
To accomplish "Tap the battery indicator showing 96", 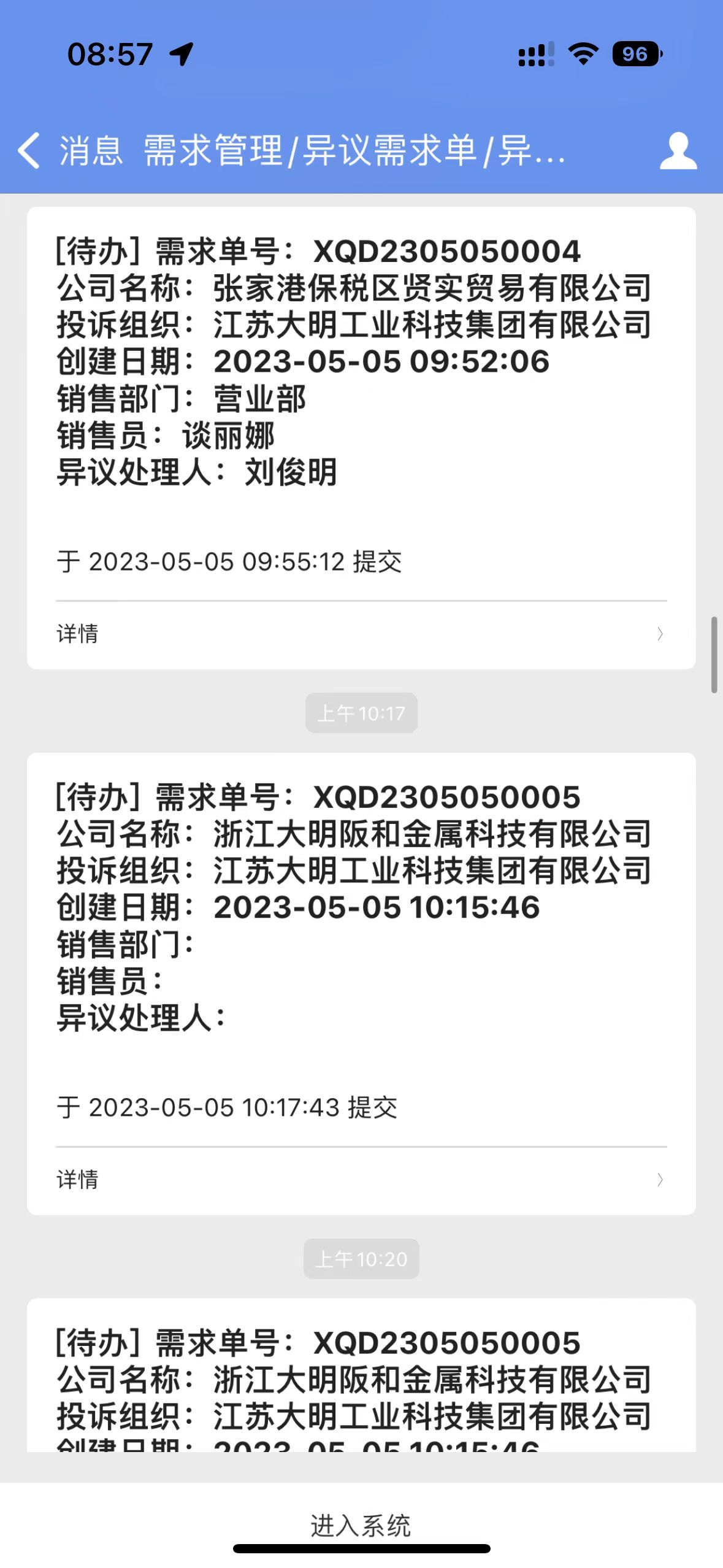I will point(636,55).
